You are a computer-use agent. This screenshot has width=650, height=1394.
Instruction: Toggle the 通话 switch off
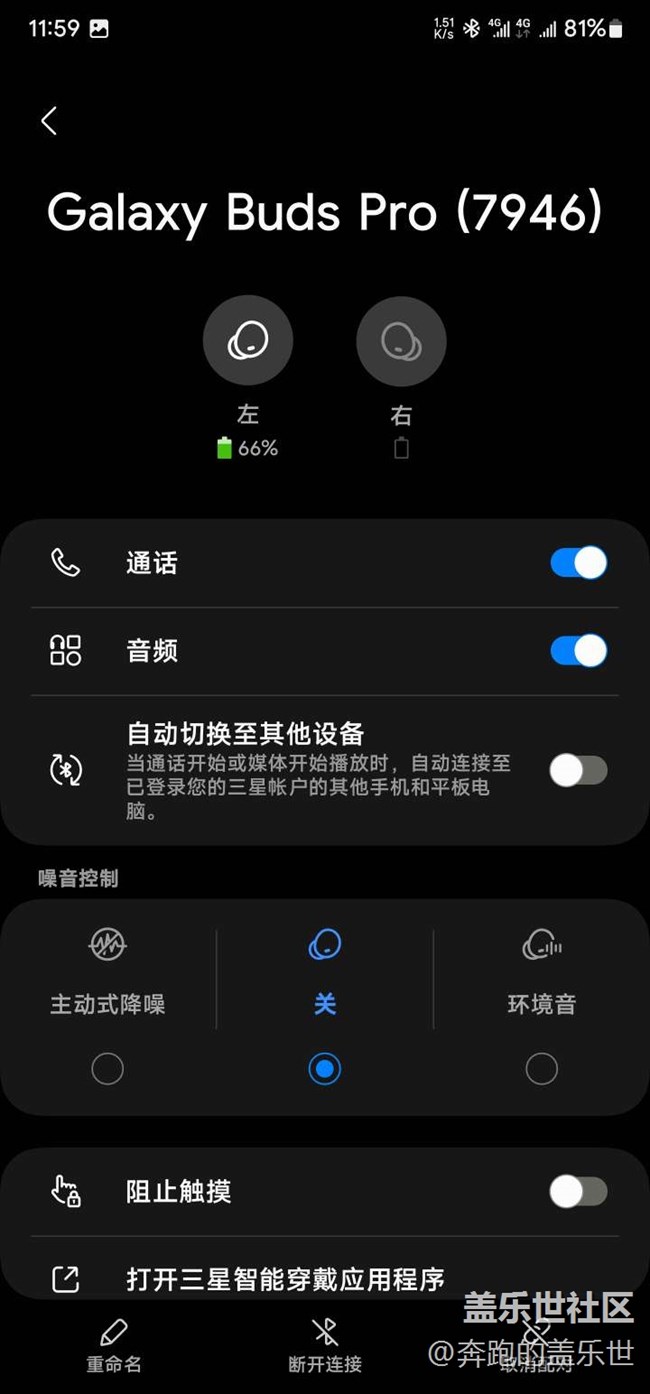(579, 563)
